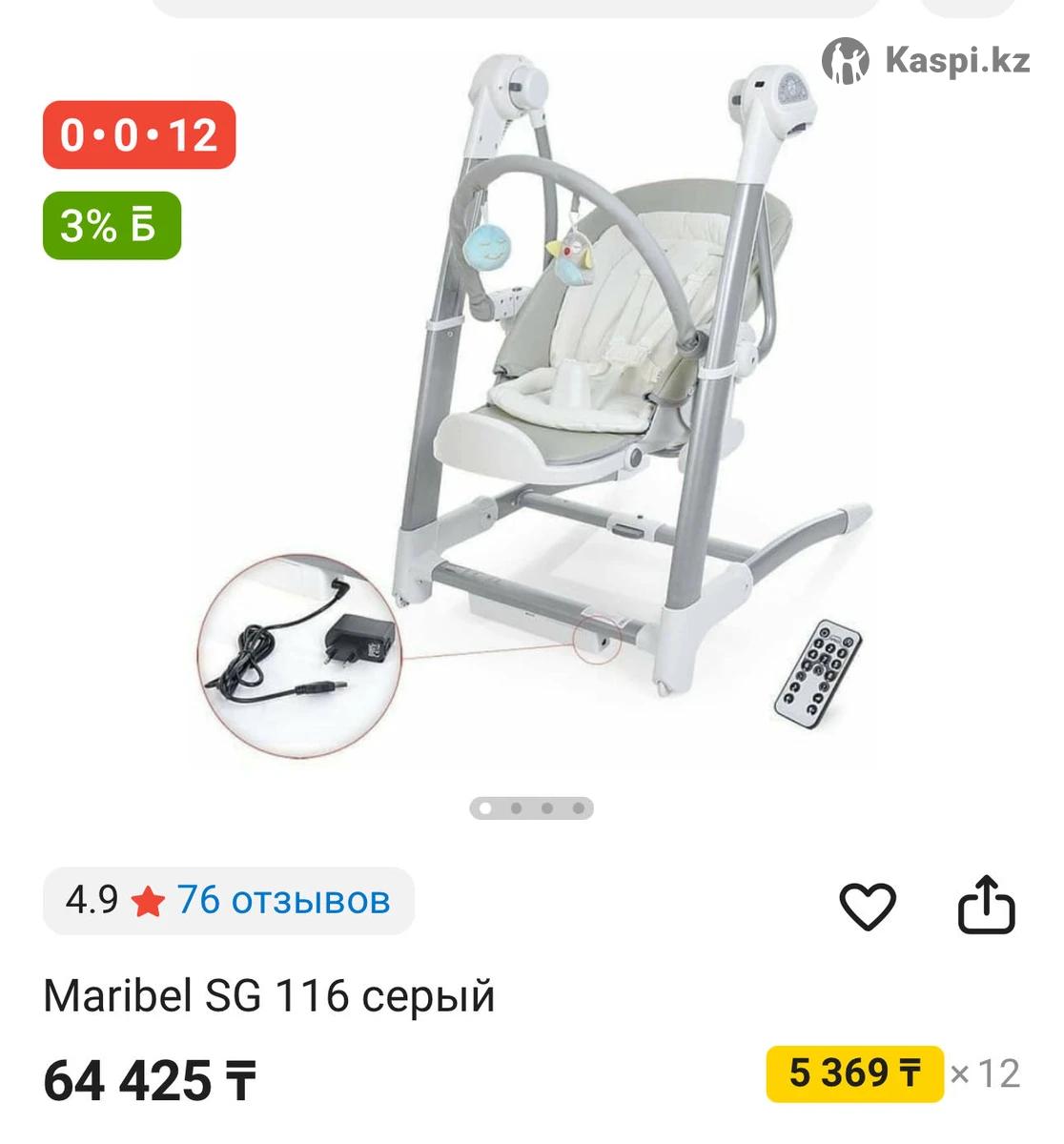Share this product listing
This screenshot has width=1064, height=1144.
pos(986,904)
